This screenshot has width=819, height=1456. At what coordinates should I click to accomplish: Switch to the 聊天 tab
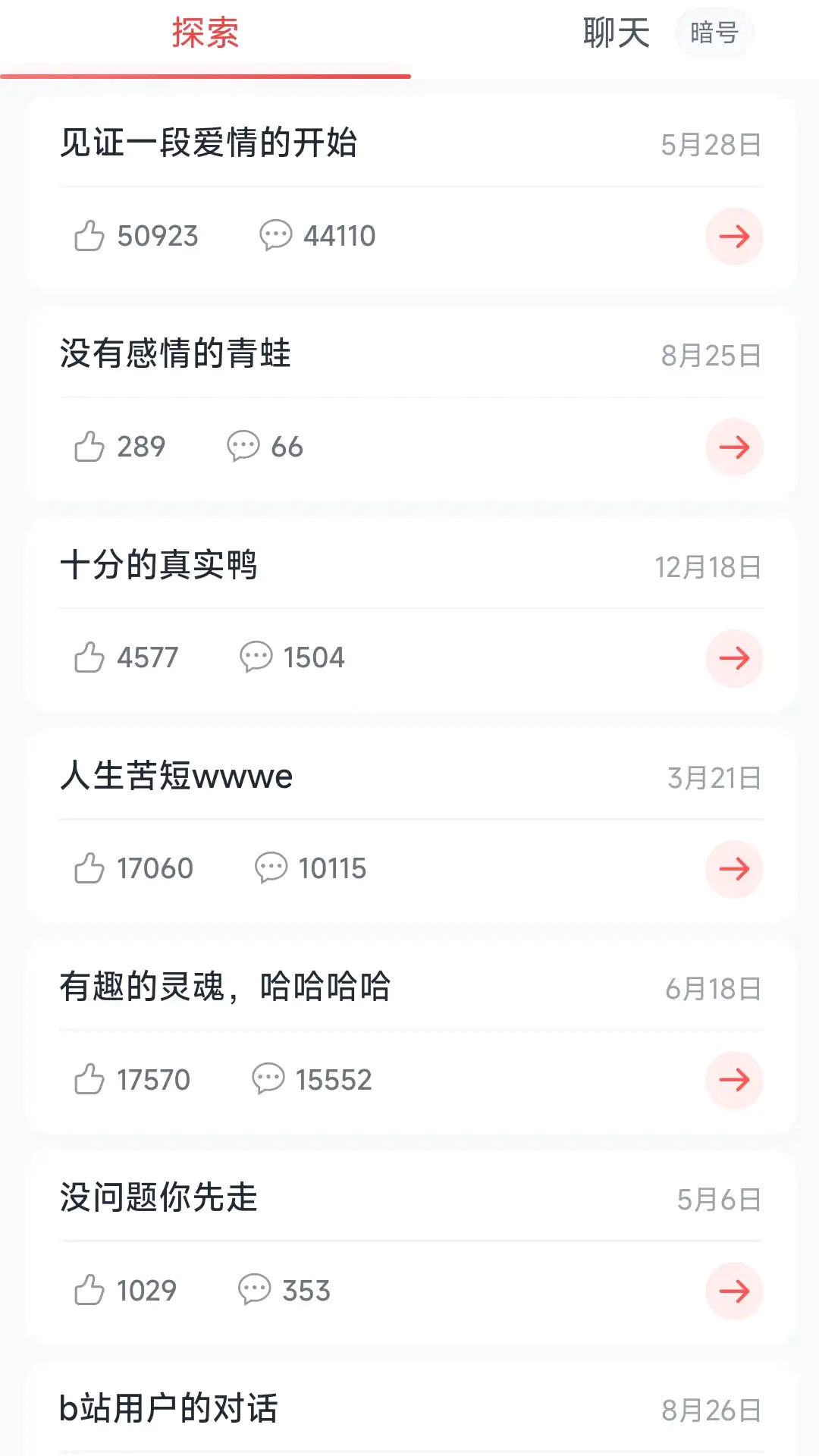(616, 33)
